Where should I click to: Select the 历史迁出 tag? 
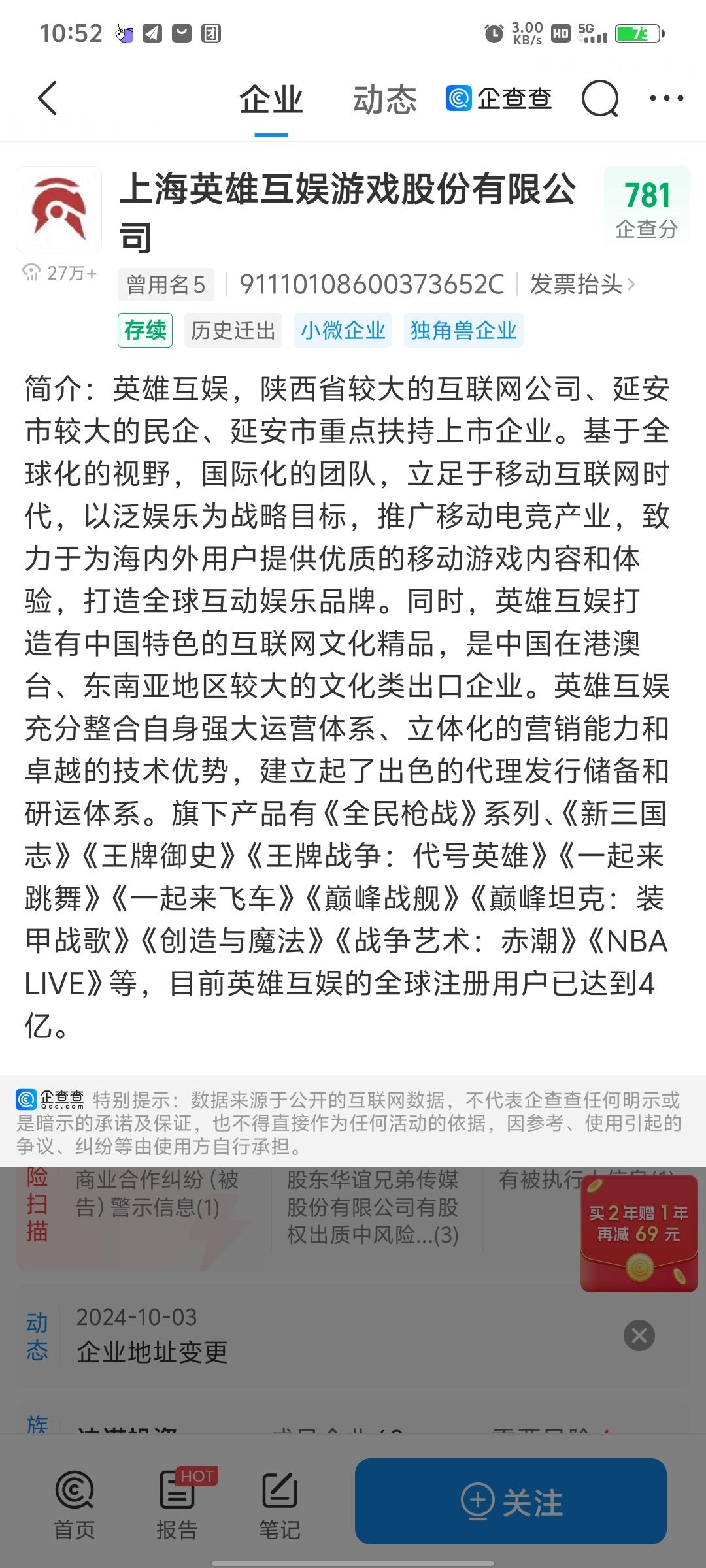pyautogui.click(x=233, y=331)
